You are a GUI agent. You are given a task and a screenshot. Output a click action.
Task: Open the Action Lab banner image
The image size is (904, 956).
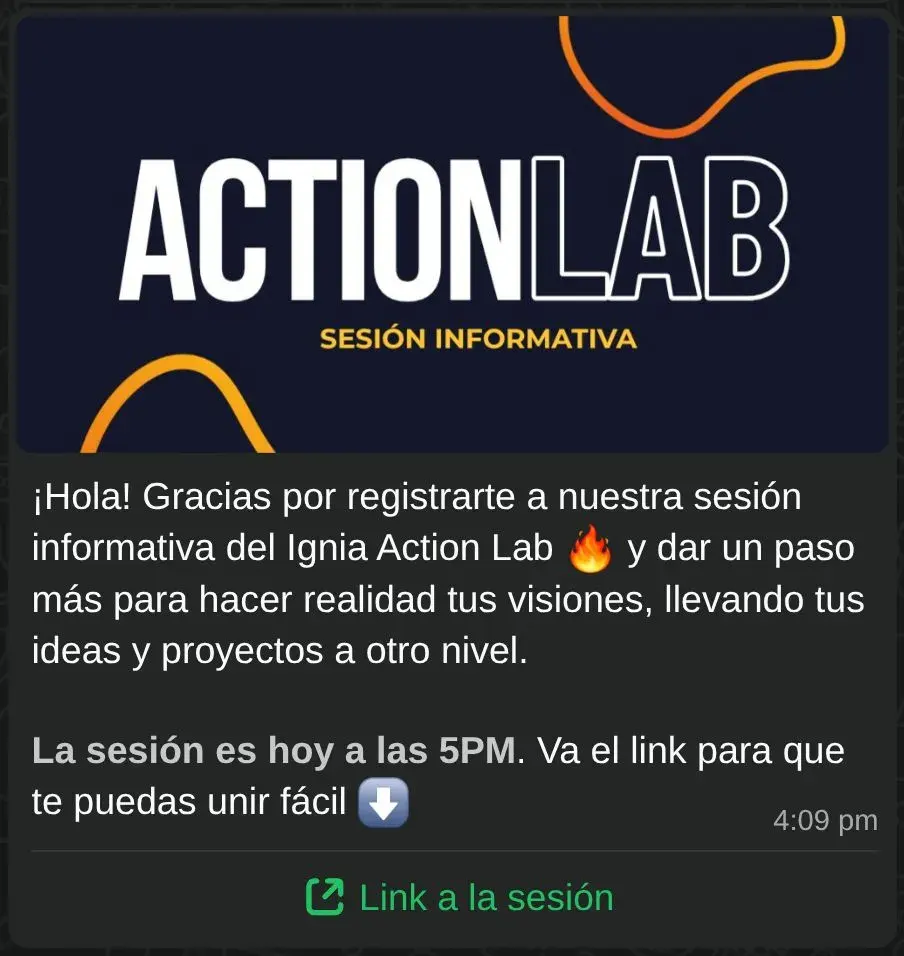452,235
